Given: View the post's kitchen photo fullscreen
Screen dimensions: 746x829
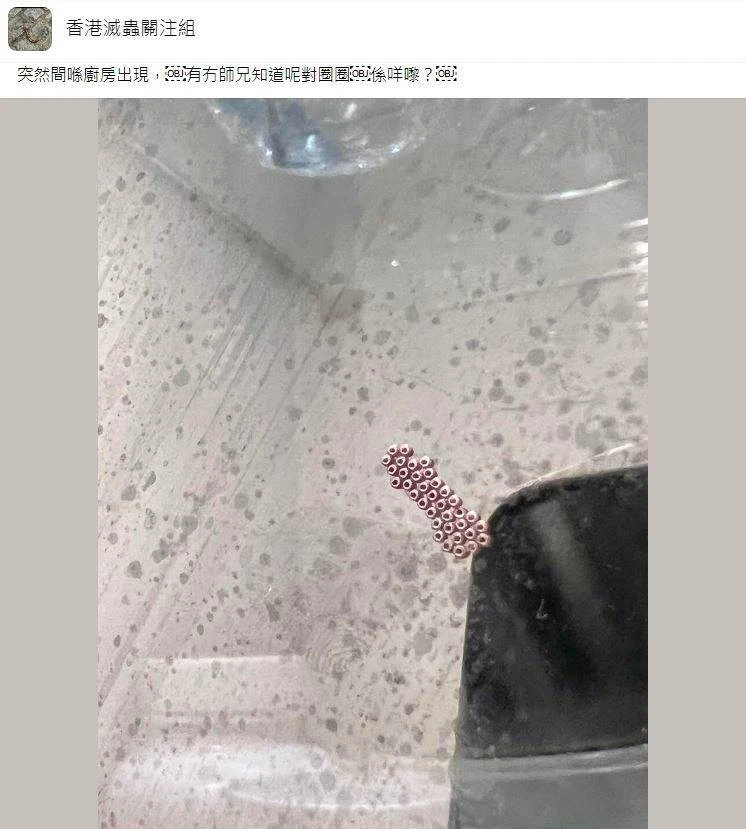Looking at the screenshot, I should point(372,460).
